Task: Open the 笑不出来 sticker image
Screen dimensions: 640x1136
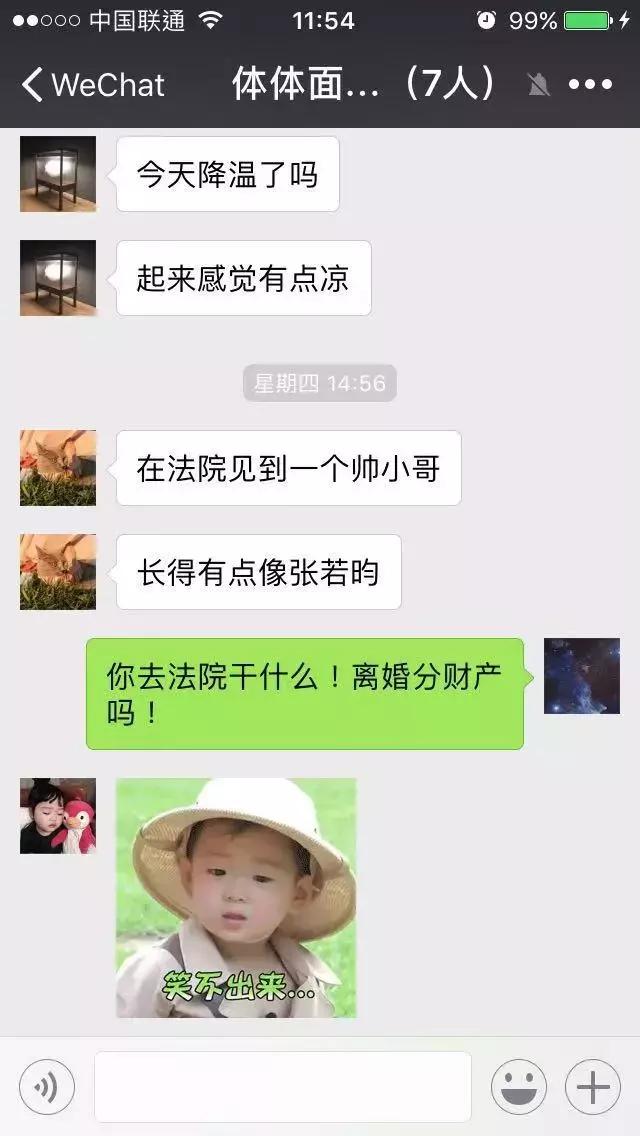Action: 236,897
